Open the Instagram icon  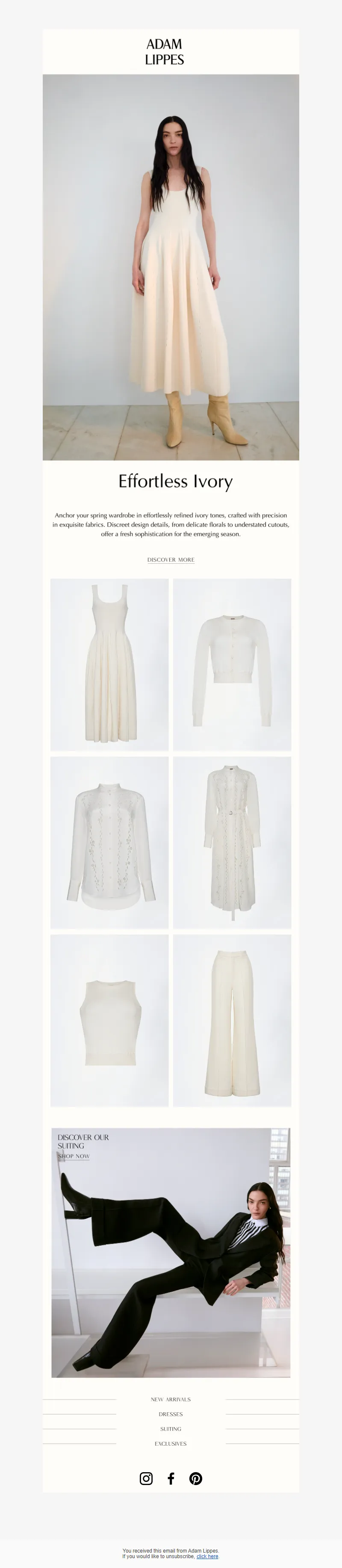click(x=146, y=1479)
